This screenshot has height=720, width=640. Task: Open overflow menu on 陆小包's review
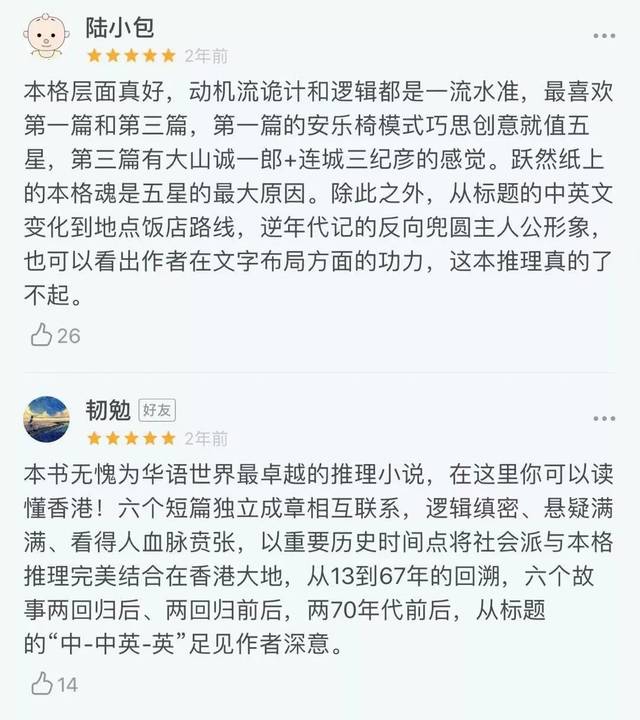click(604, 36)
